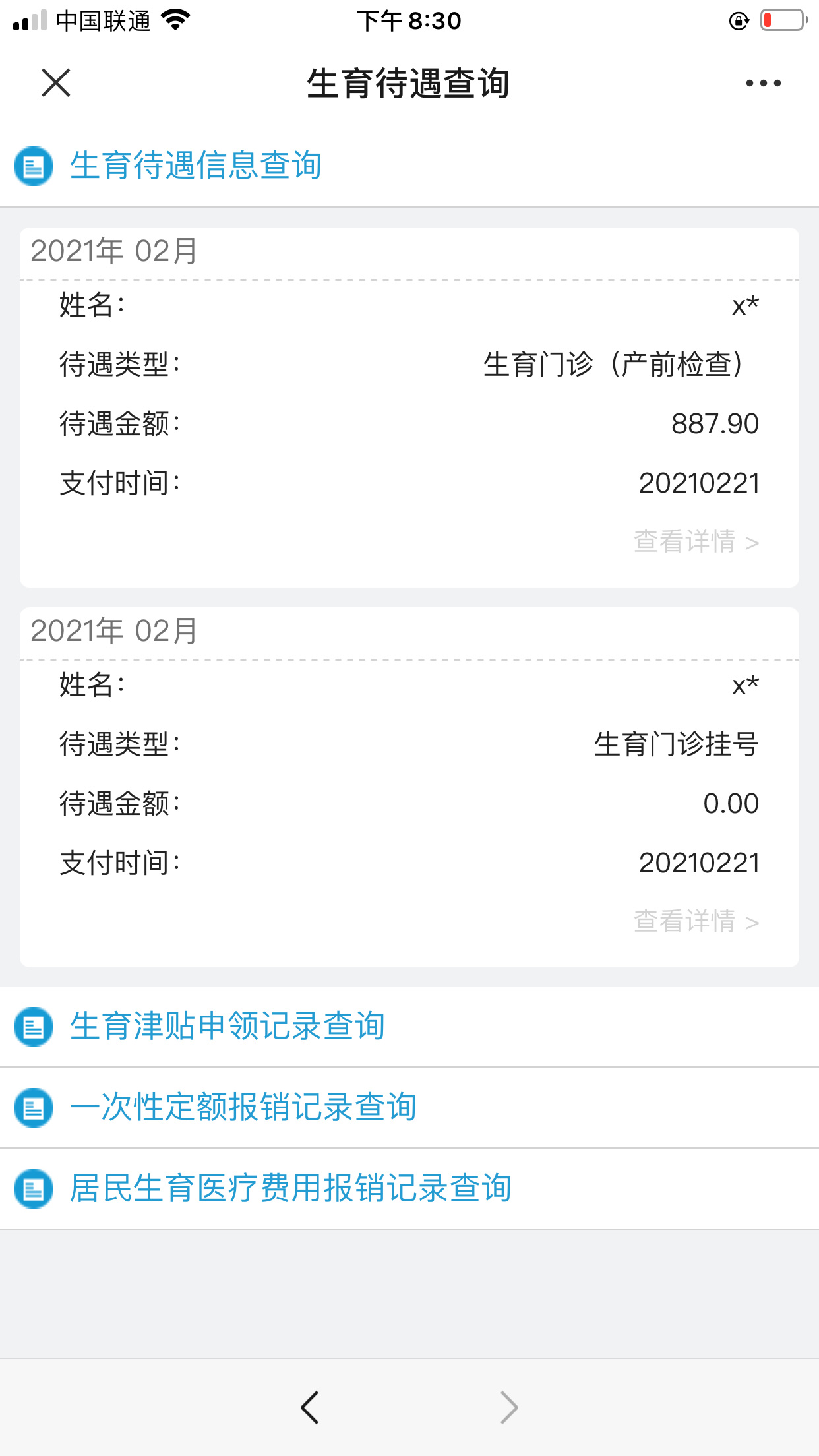Viewport: 819px width, 1456px height.
Task: Tap the bottom forward arrow
Action: [509, 1407]
